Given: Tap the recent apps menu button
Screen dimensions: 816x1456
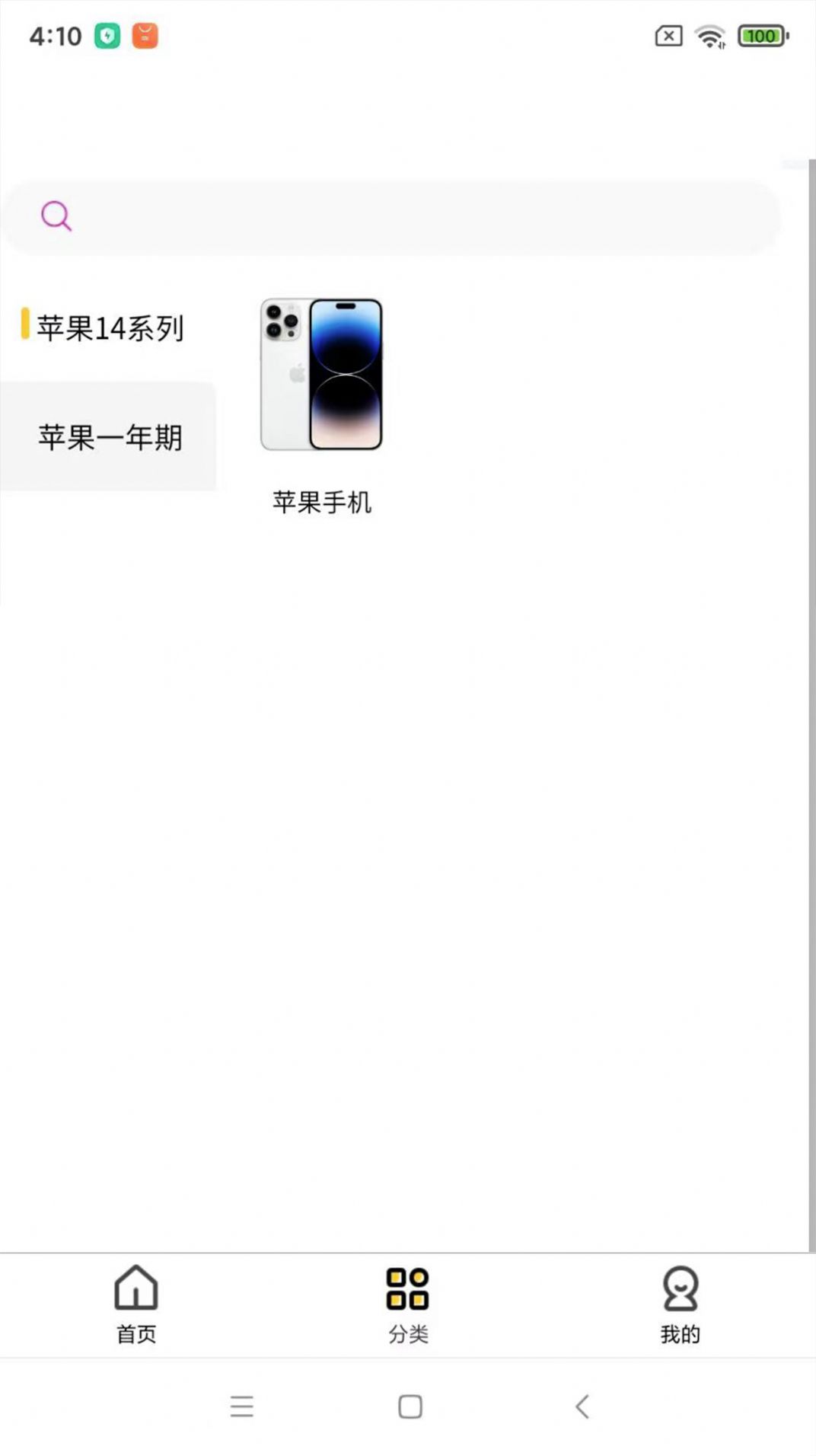Looking at the screenshot, I should (x=241, y=1407).
